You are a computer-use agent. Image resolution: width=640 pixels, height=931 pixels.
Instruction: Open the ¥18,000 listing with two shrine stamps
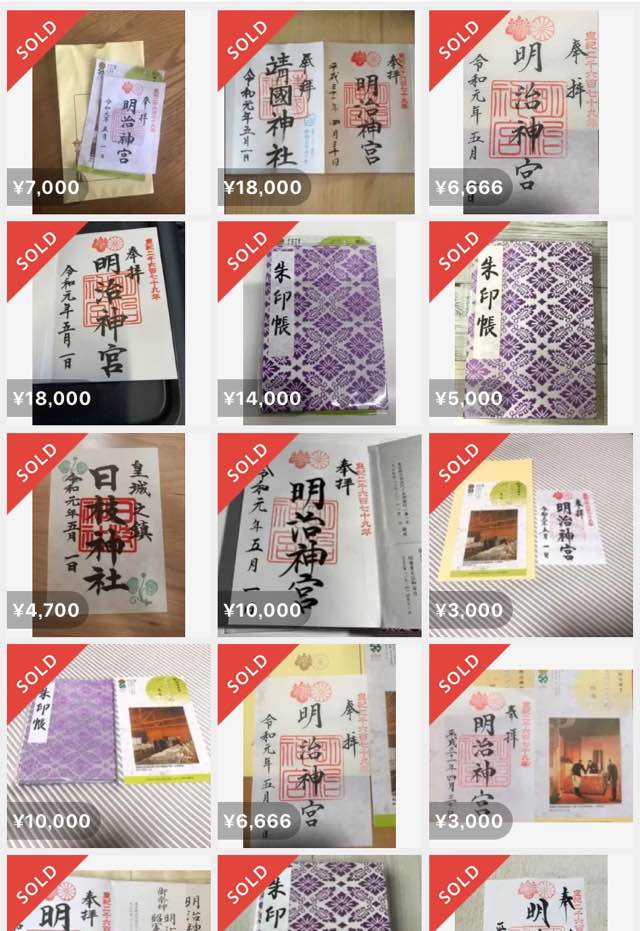[318, 112]
